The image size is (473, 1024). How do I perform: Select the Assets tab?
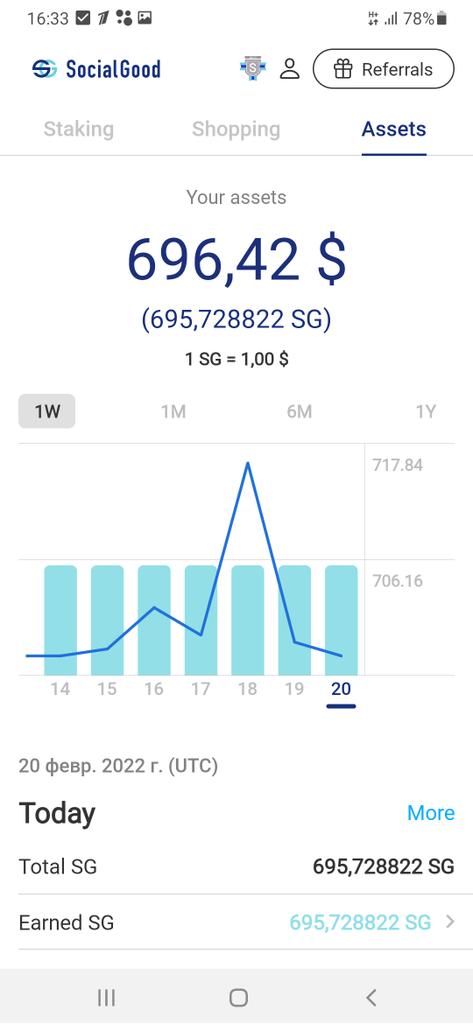click(x=394, y=129)
